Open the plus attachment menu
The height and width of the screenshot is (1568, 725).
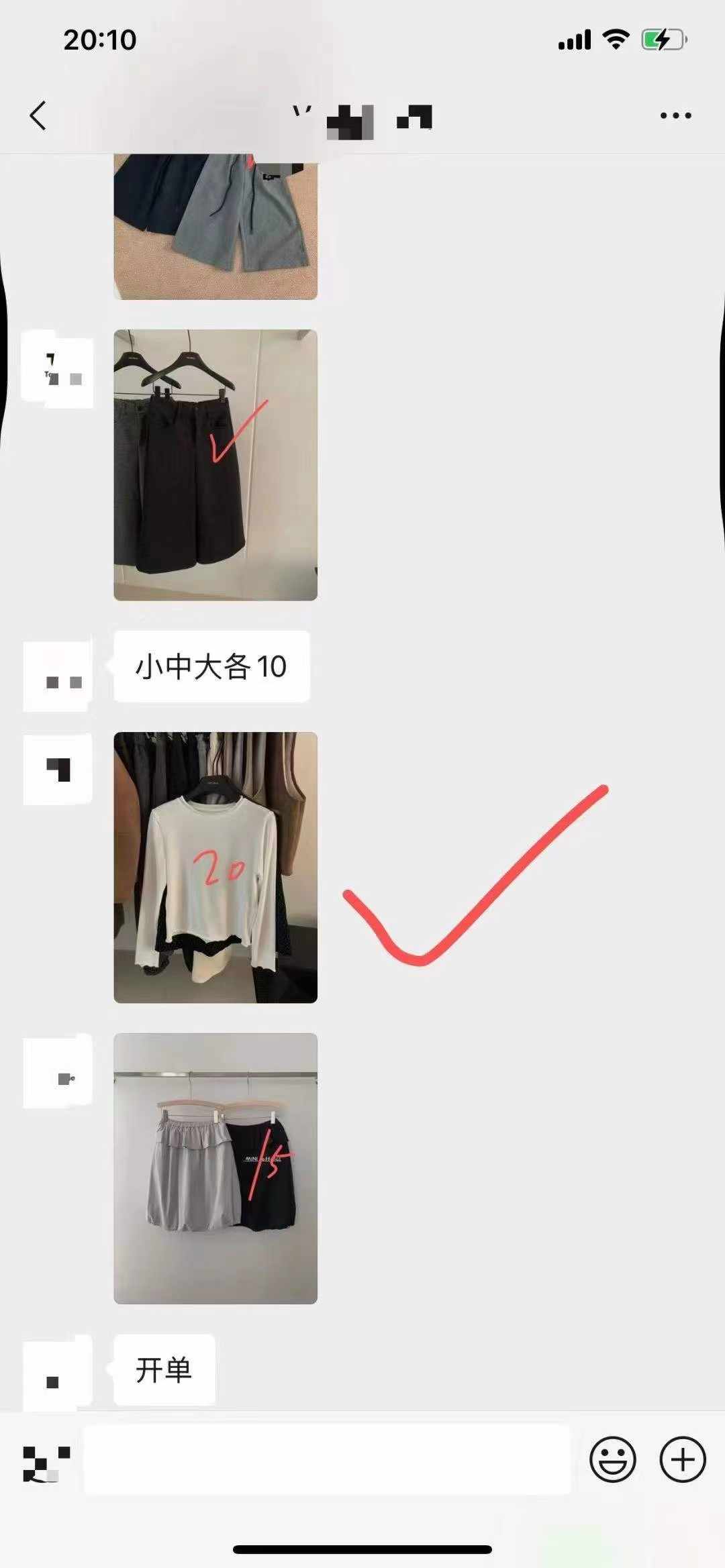683,1459
